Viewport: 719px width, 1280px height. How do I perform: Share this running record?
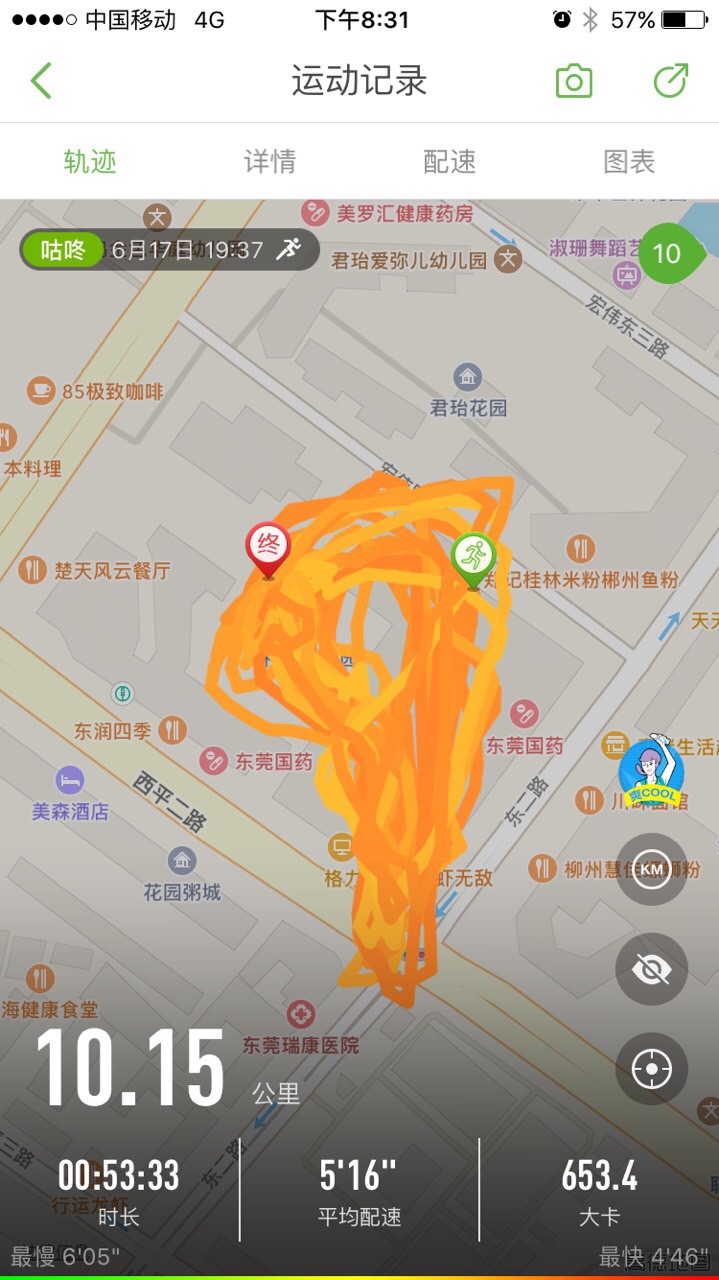670,81
